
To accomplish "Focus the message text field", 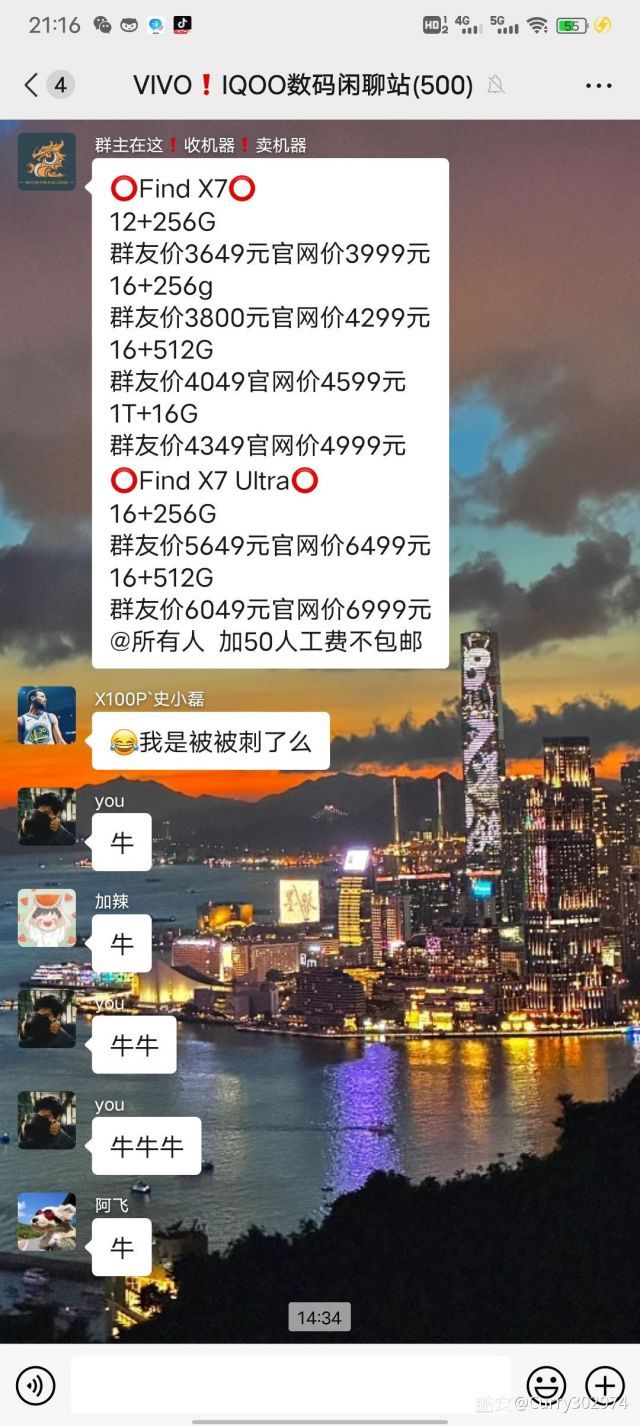I will [290, 1385].
